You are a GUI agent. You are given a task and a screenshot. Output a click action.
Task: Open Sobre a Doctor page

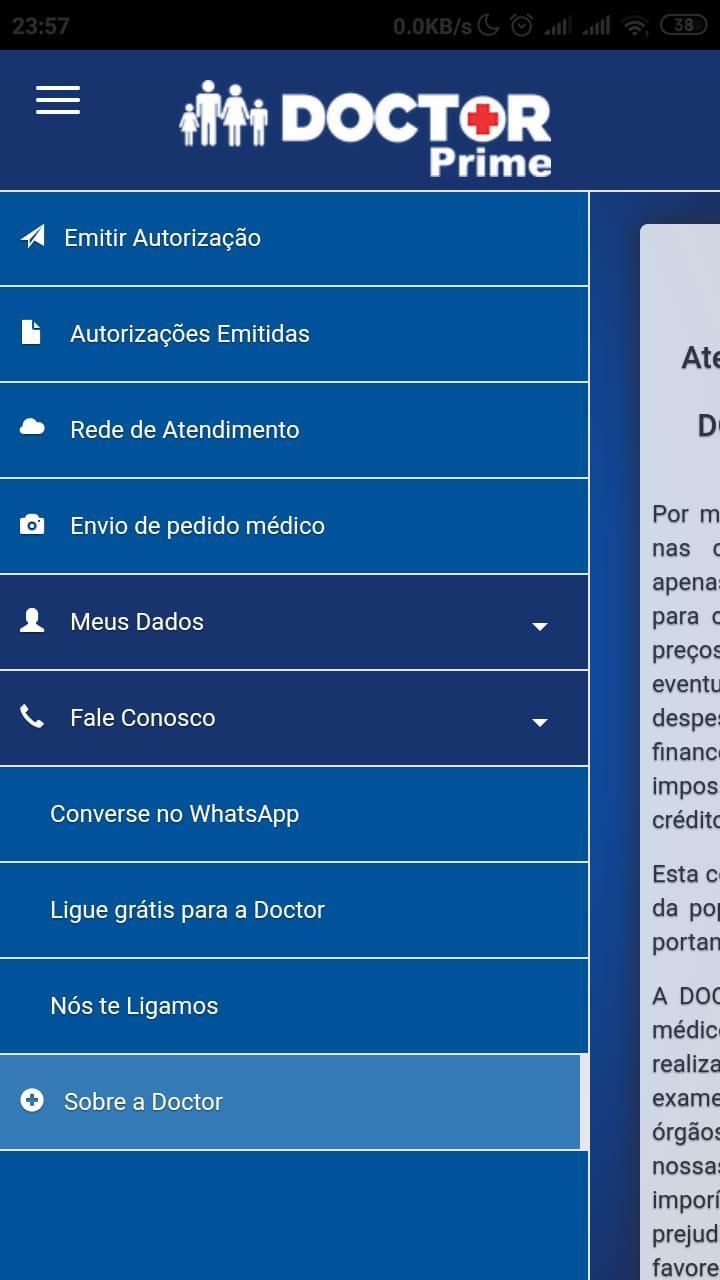pyautogui.click(x=290, y=1102)
